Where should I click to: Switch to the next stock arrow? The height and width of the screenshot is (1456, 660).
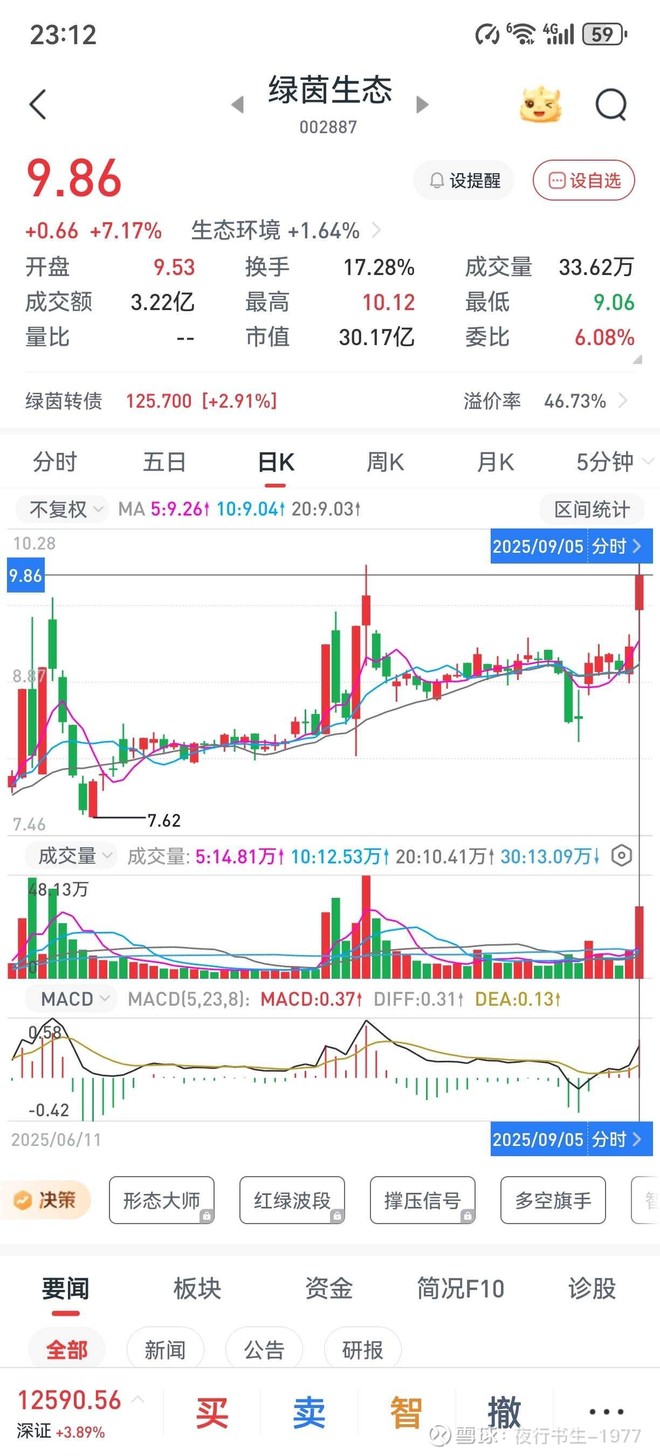[x=422, y=105]
